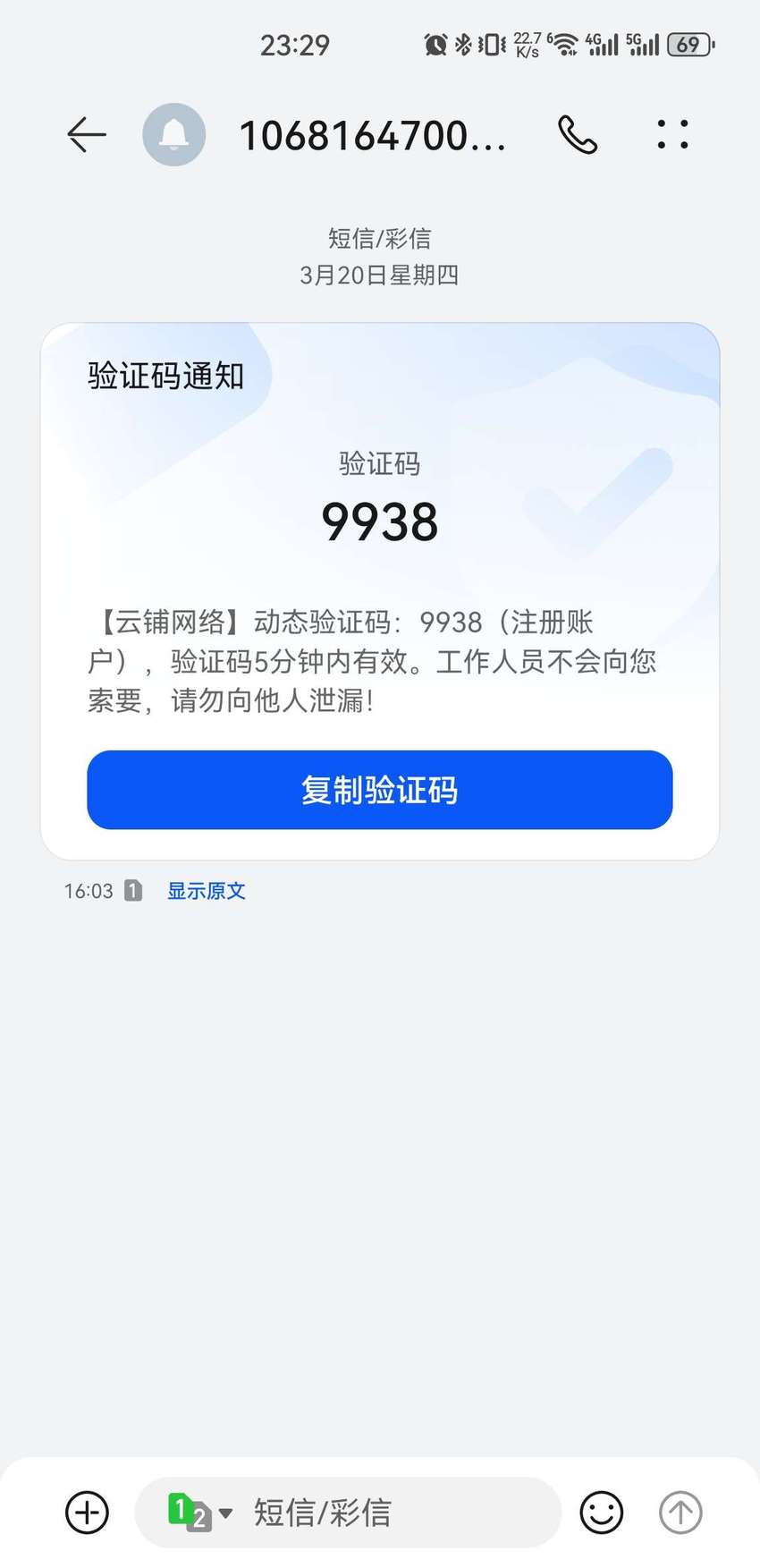Tap the send arrow button
The image size is (760, 1568).
pos(680,1513)
